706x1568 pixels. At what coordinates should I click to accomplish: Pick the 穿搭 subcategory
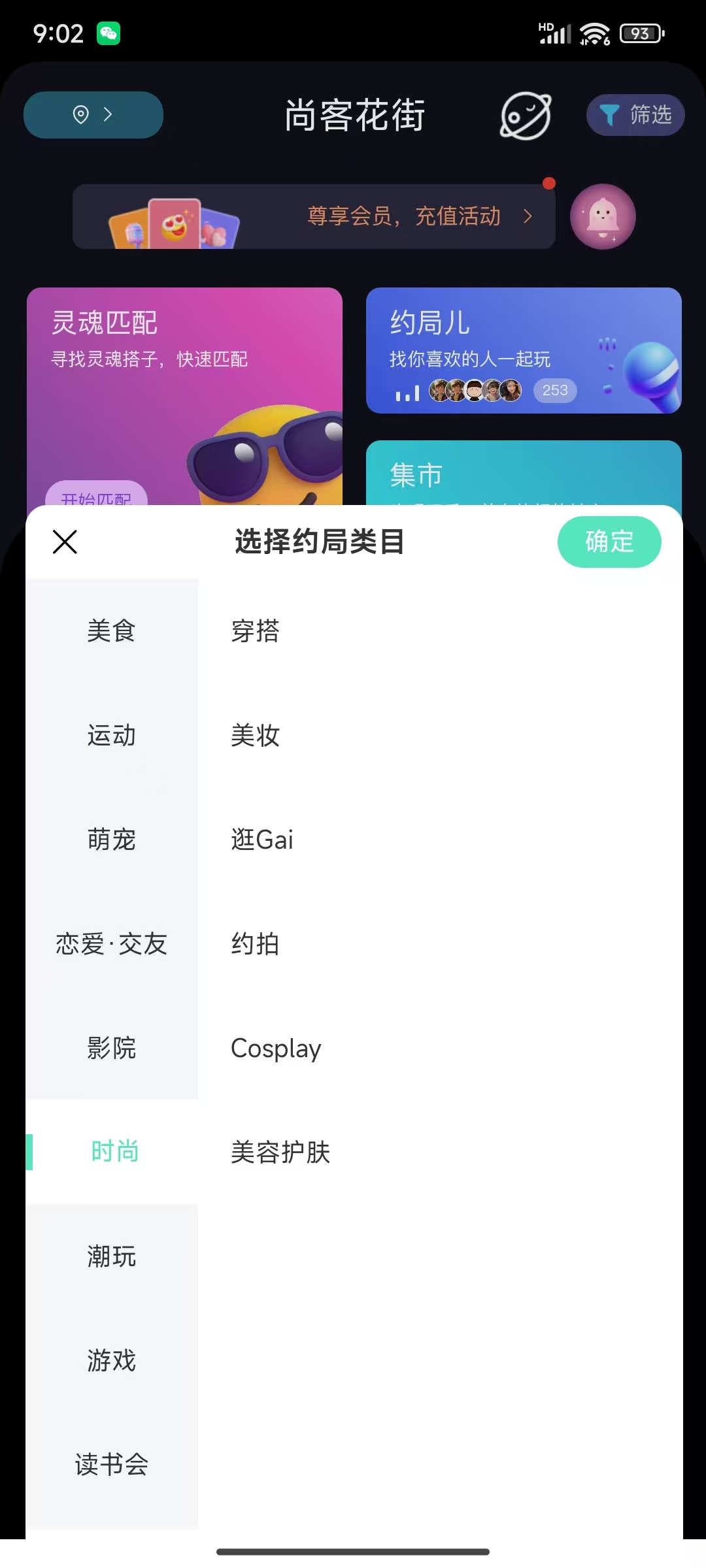coord(256,631)
